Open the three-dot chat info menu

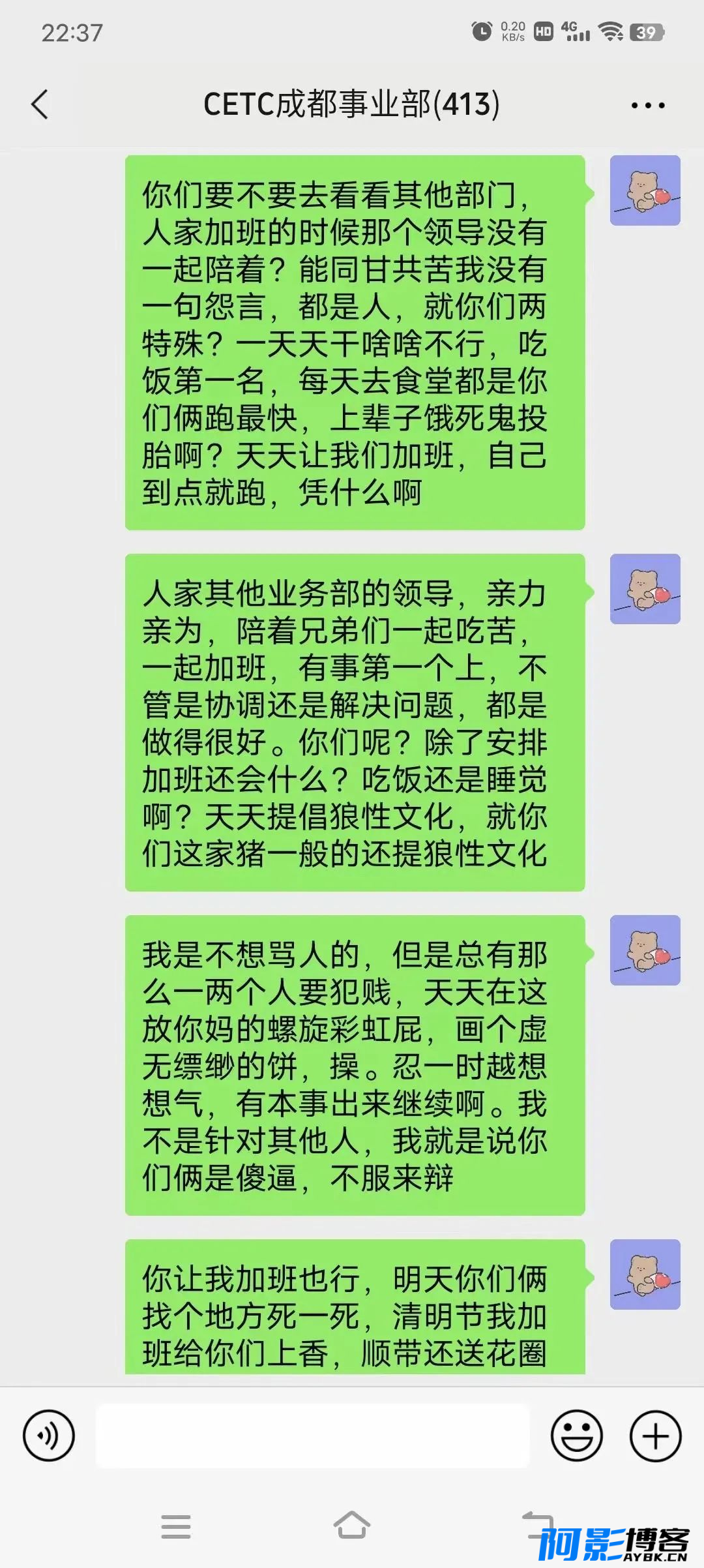point(648,105)
